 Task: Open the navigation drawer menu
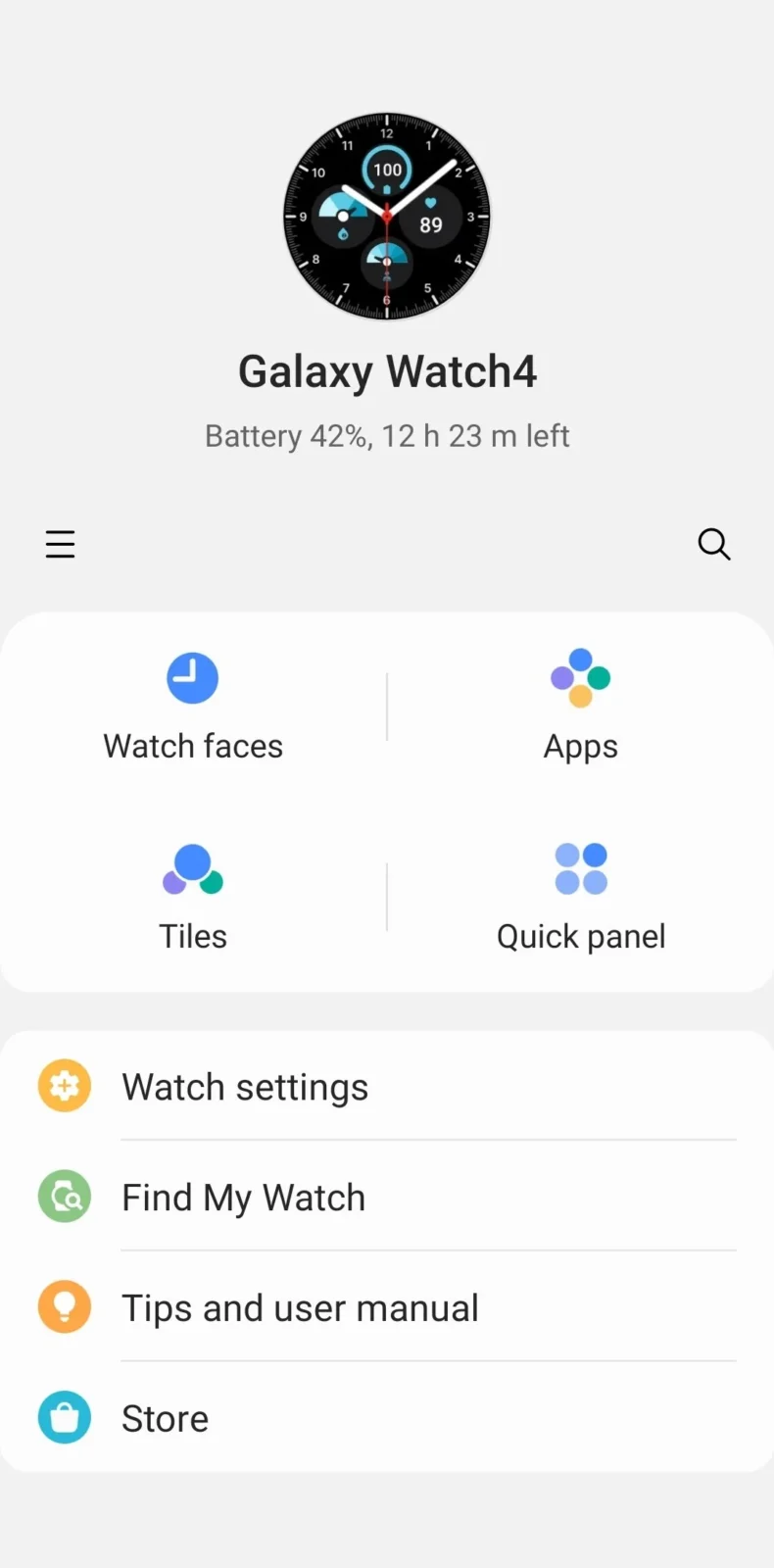[x=60, y=544]
